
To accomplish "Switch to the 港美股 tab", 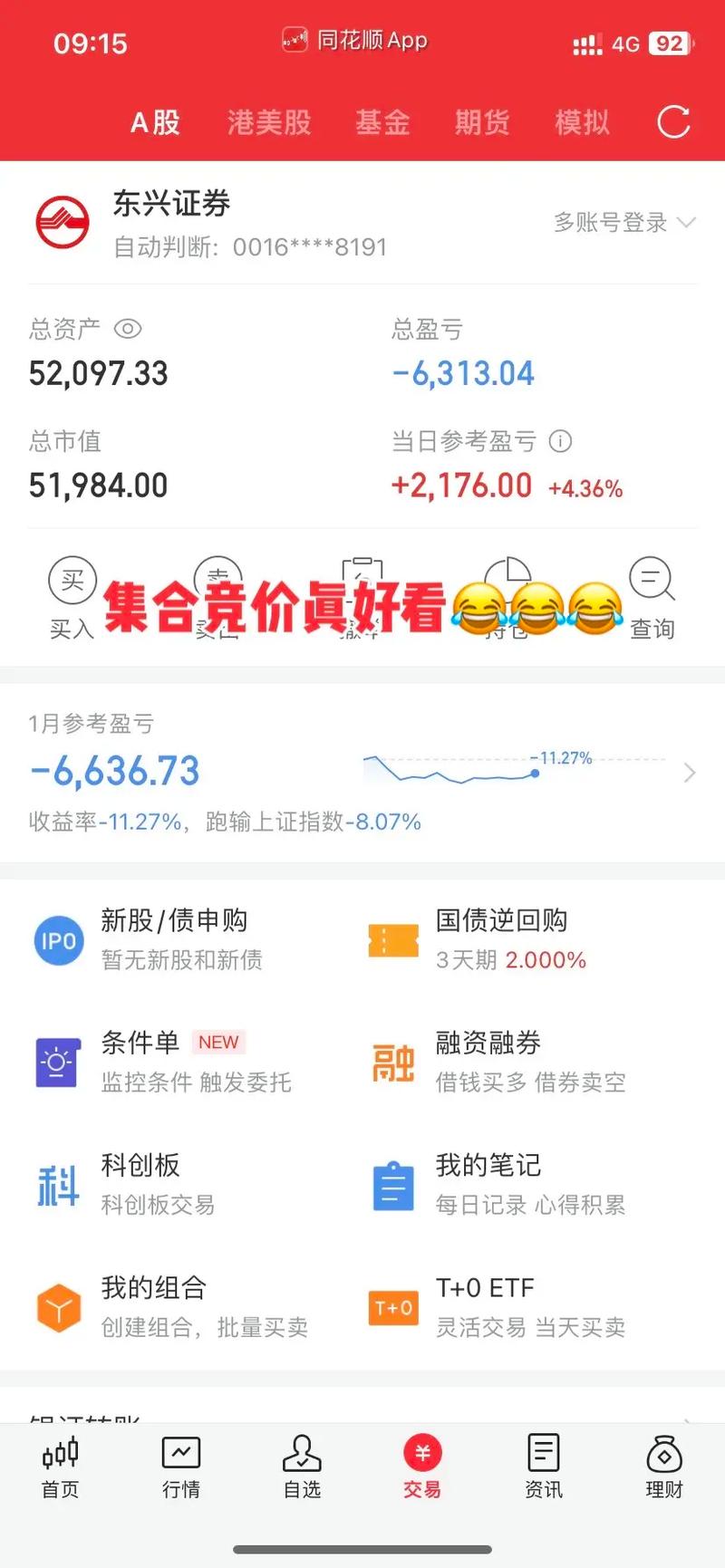I will 268,123.
